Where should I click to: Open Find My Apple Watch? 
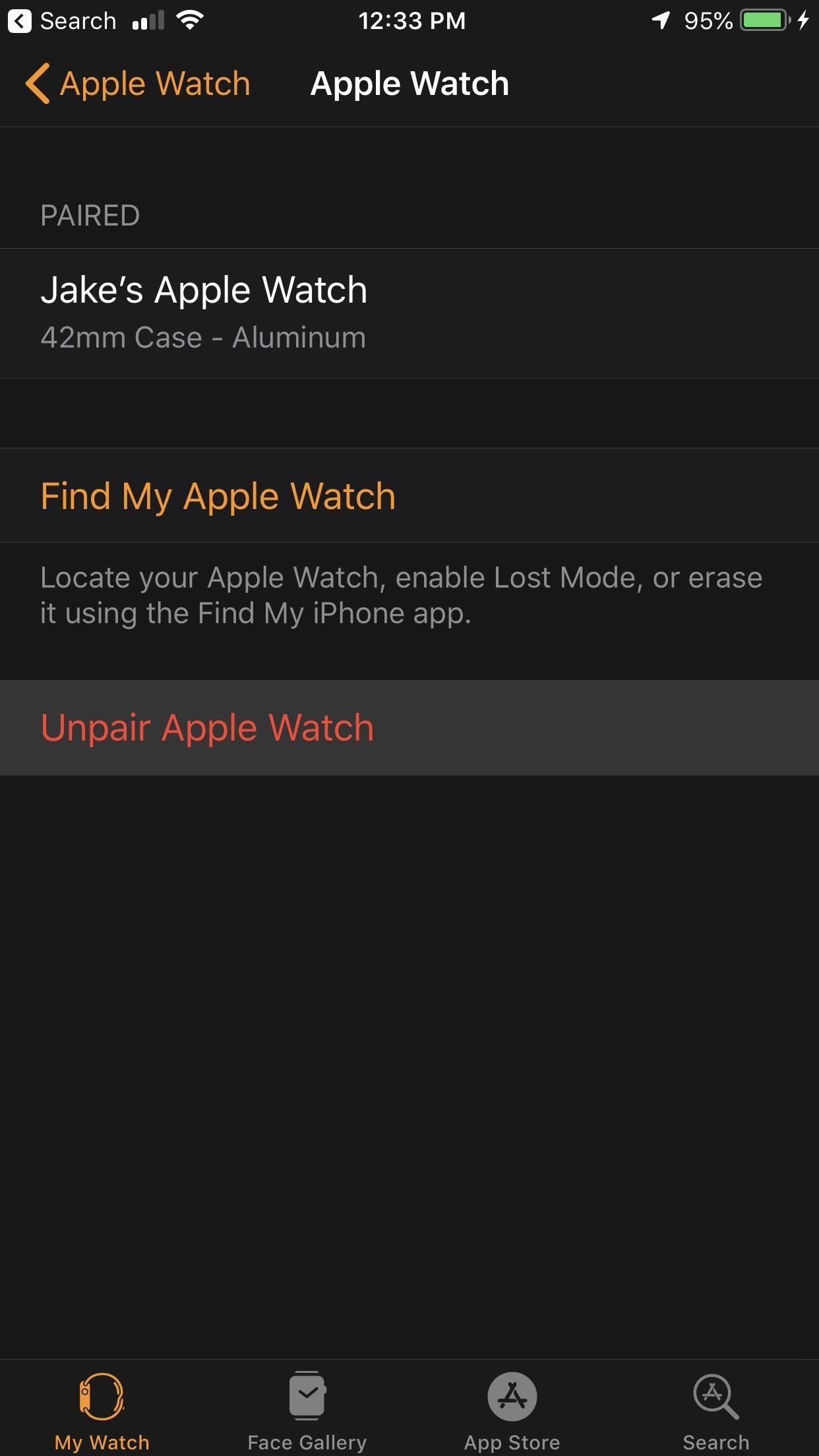[218, 496]
